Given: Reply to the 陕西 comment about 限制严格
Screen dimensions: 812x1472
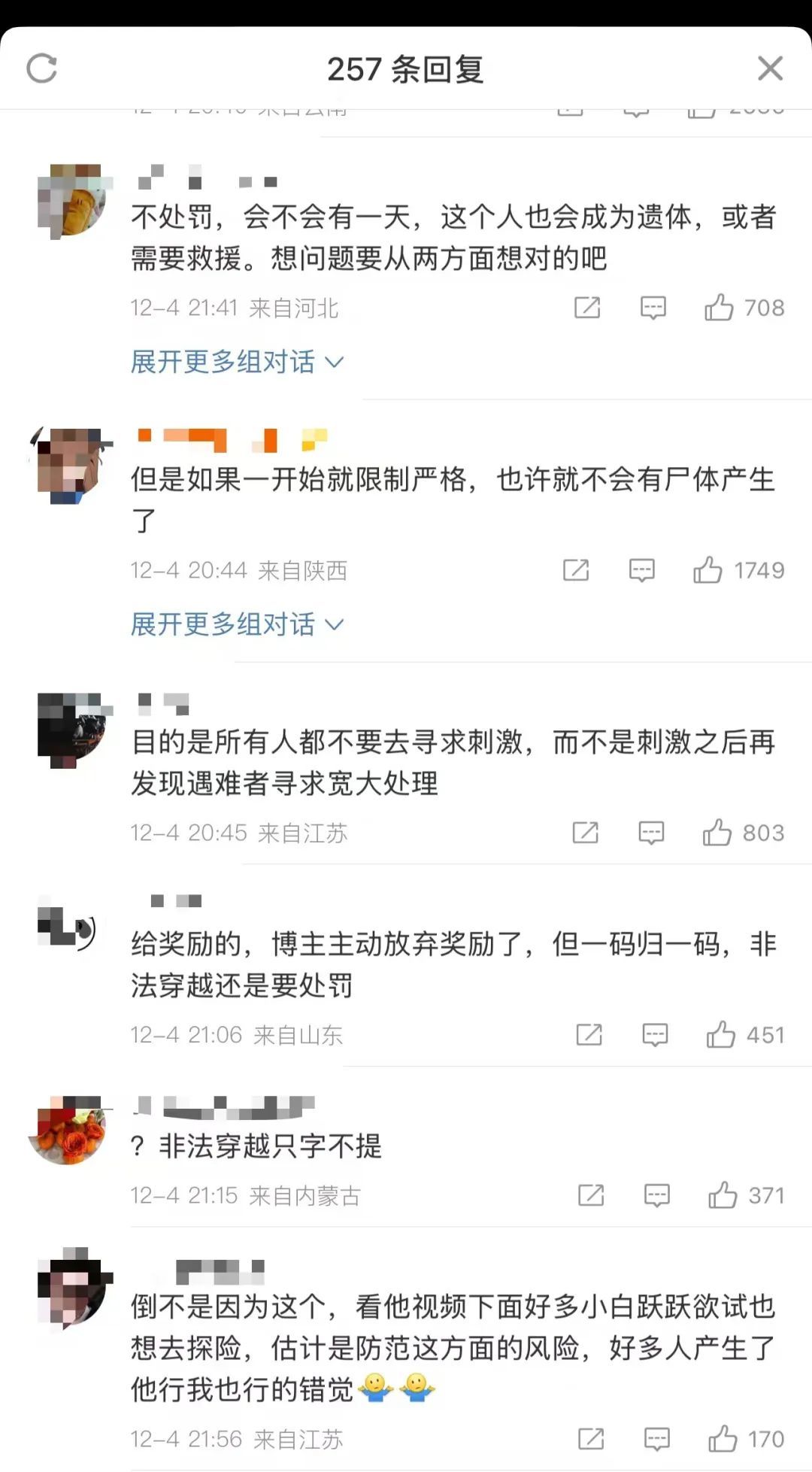Looking at the screenshot, I should tap(641, 570).
